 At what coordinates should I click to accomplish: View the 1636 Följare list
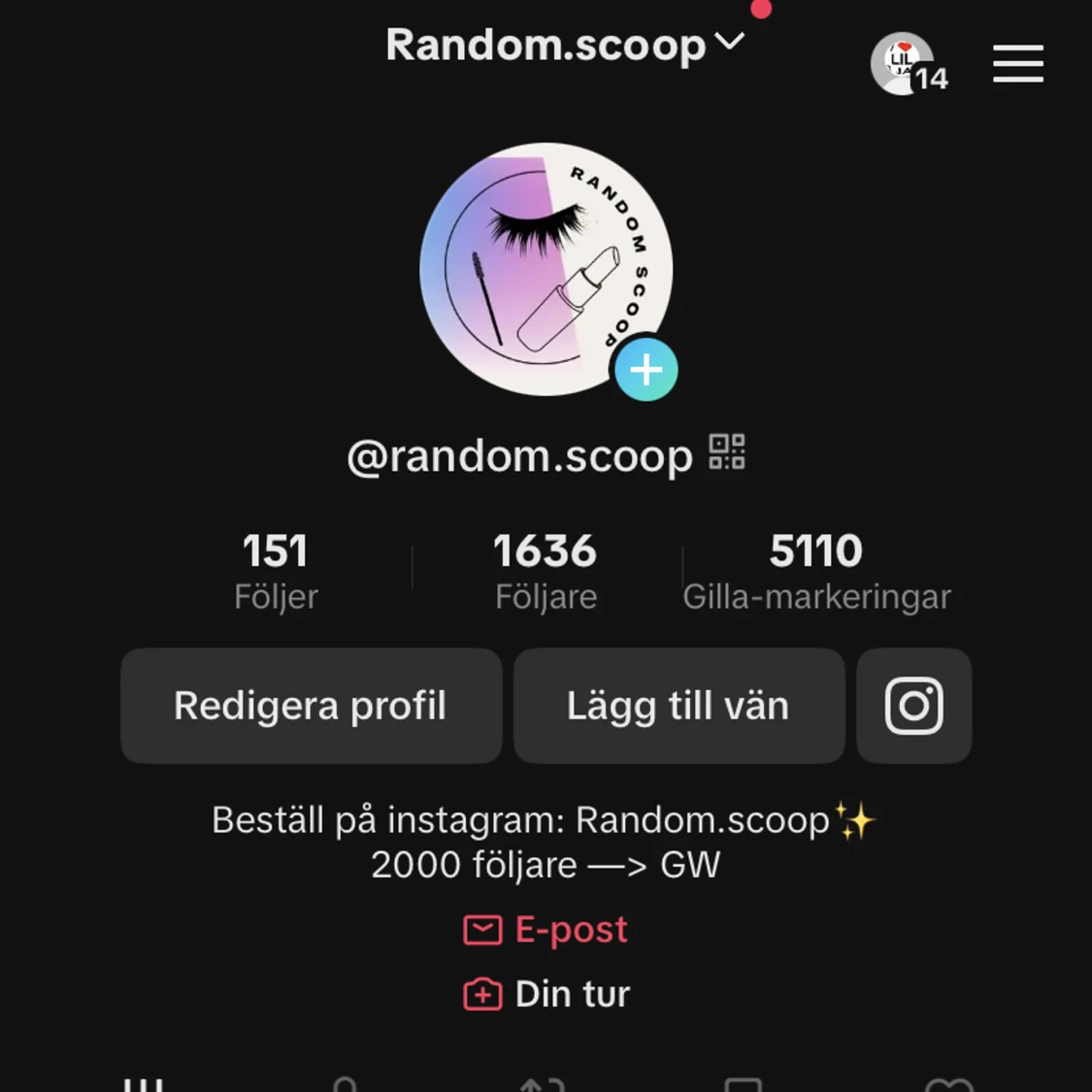click(x=546, y=572)
